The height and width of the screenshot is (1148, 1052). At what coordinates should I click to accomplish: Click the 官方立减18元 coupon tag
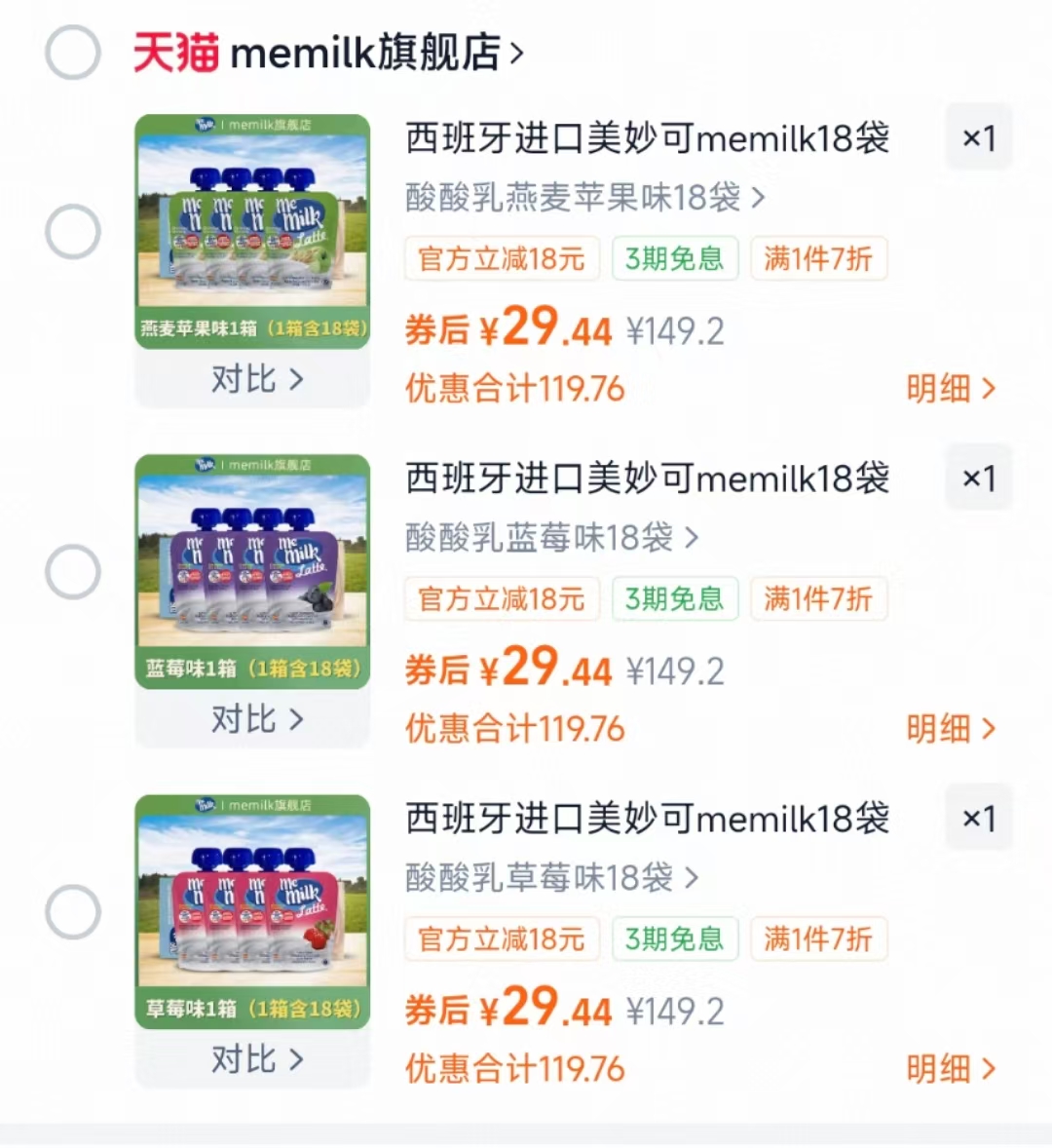(502, 258)
